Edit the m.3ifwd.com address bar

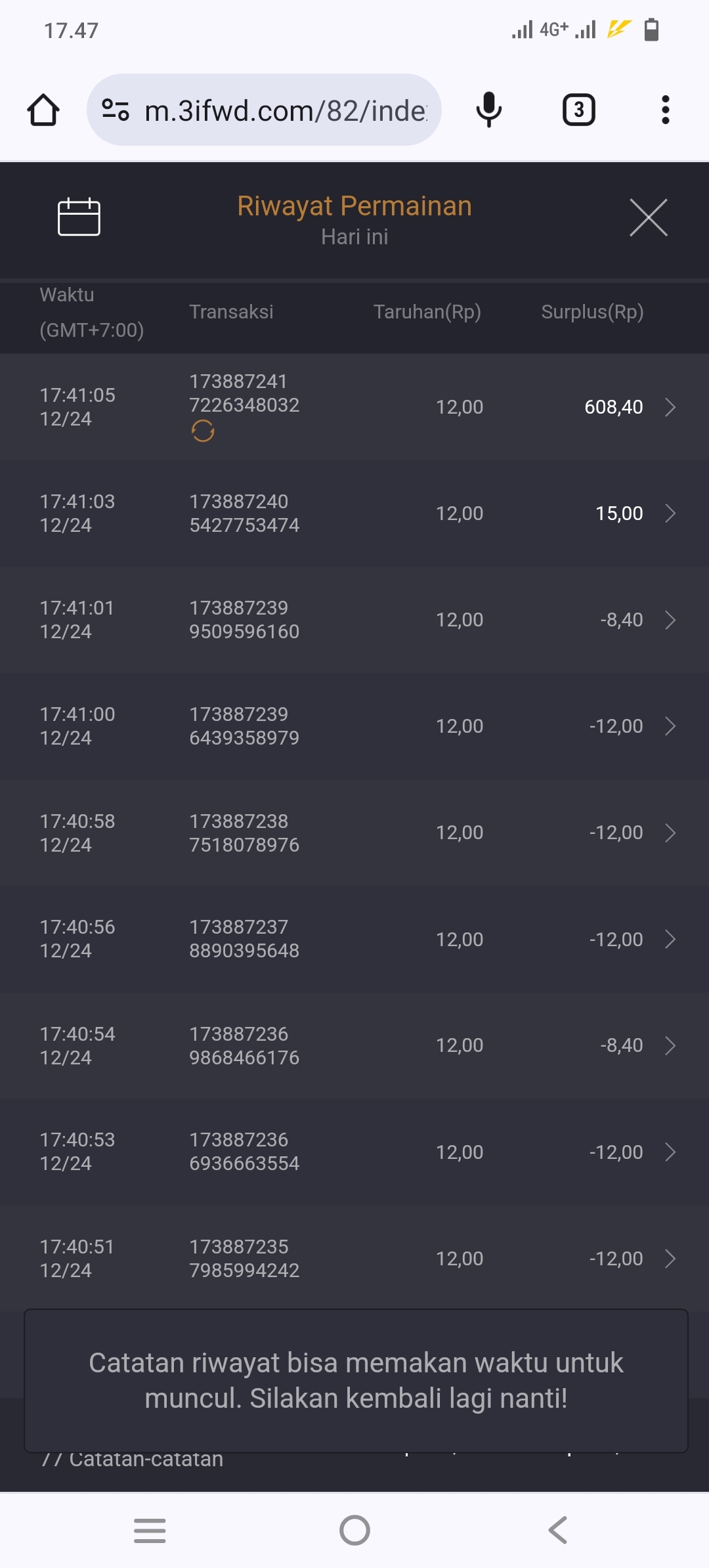pos(285,110)
